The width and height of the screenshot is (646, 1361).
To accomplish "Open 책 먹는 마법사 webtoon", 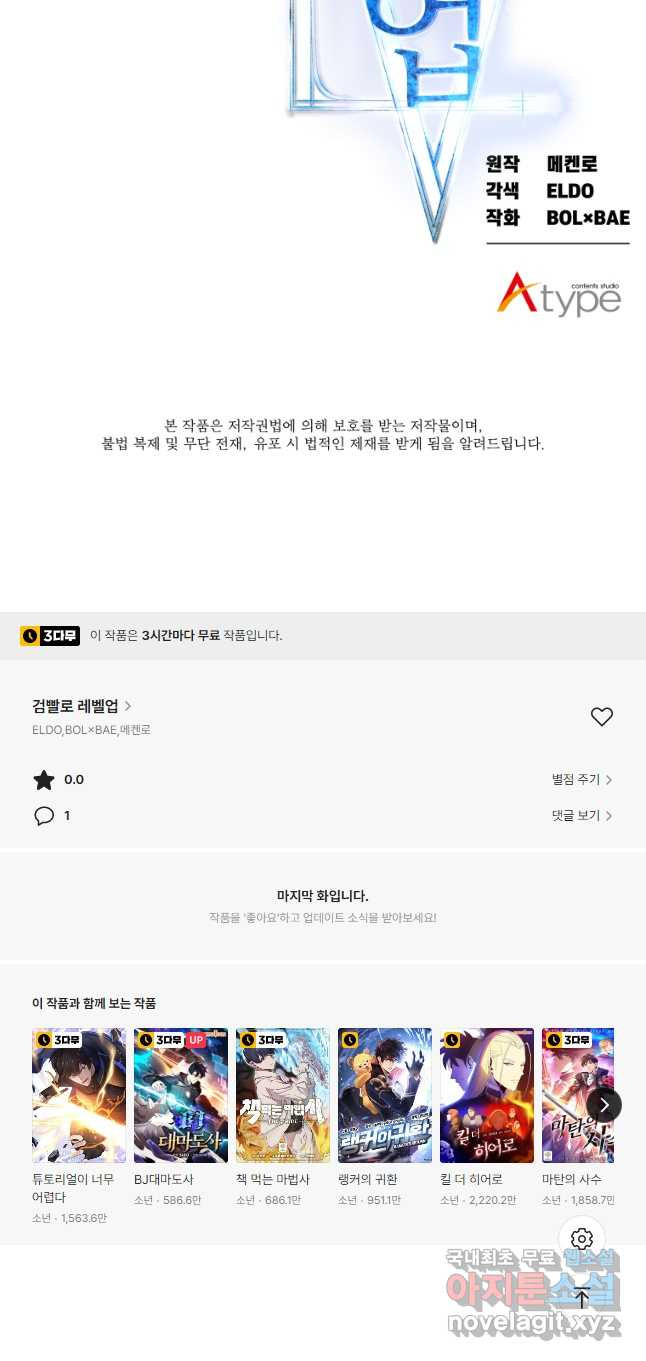I will tap(283, 1096).
